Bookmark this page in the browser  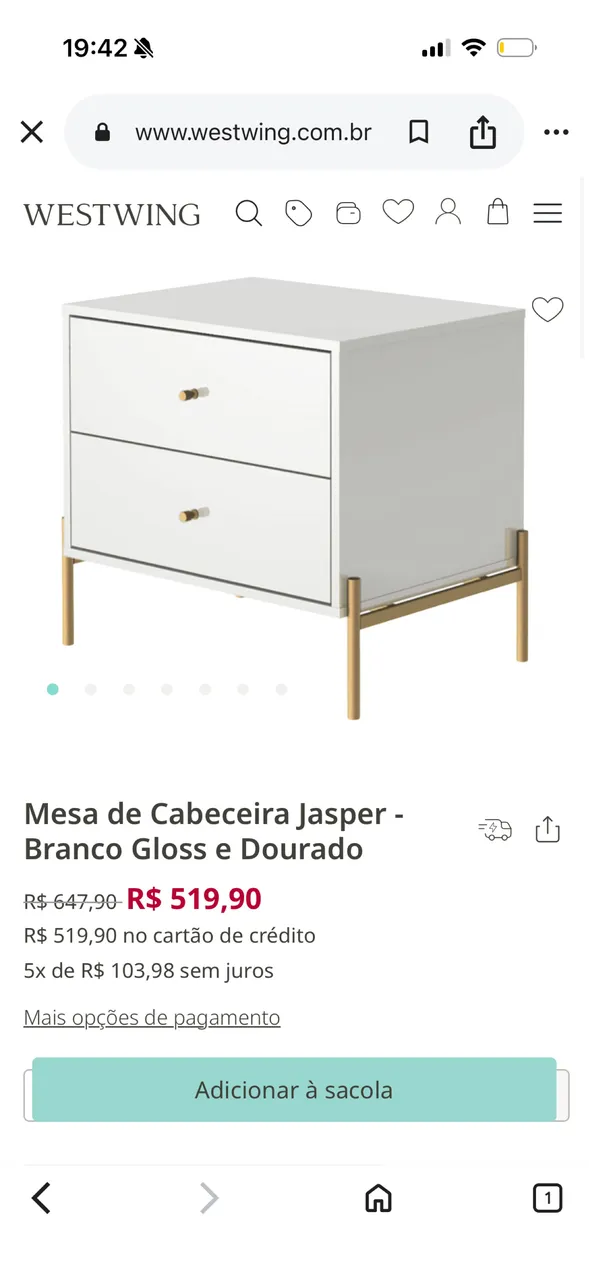tap(419, 132)
